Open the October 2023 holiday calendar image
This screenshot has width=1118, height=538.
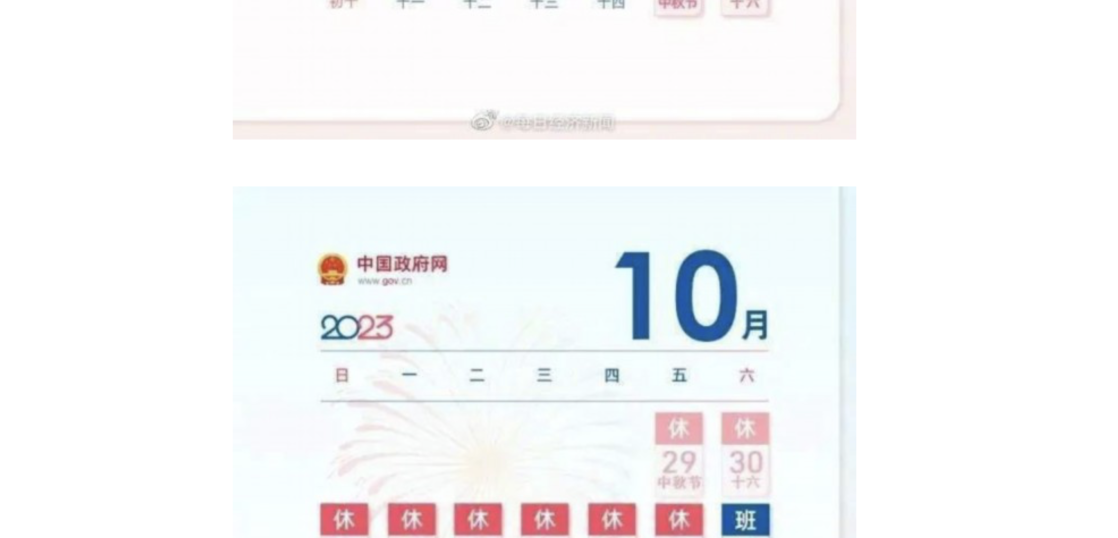pos(544,362)
